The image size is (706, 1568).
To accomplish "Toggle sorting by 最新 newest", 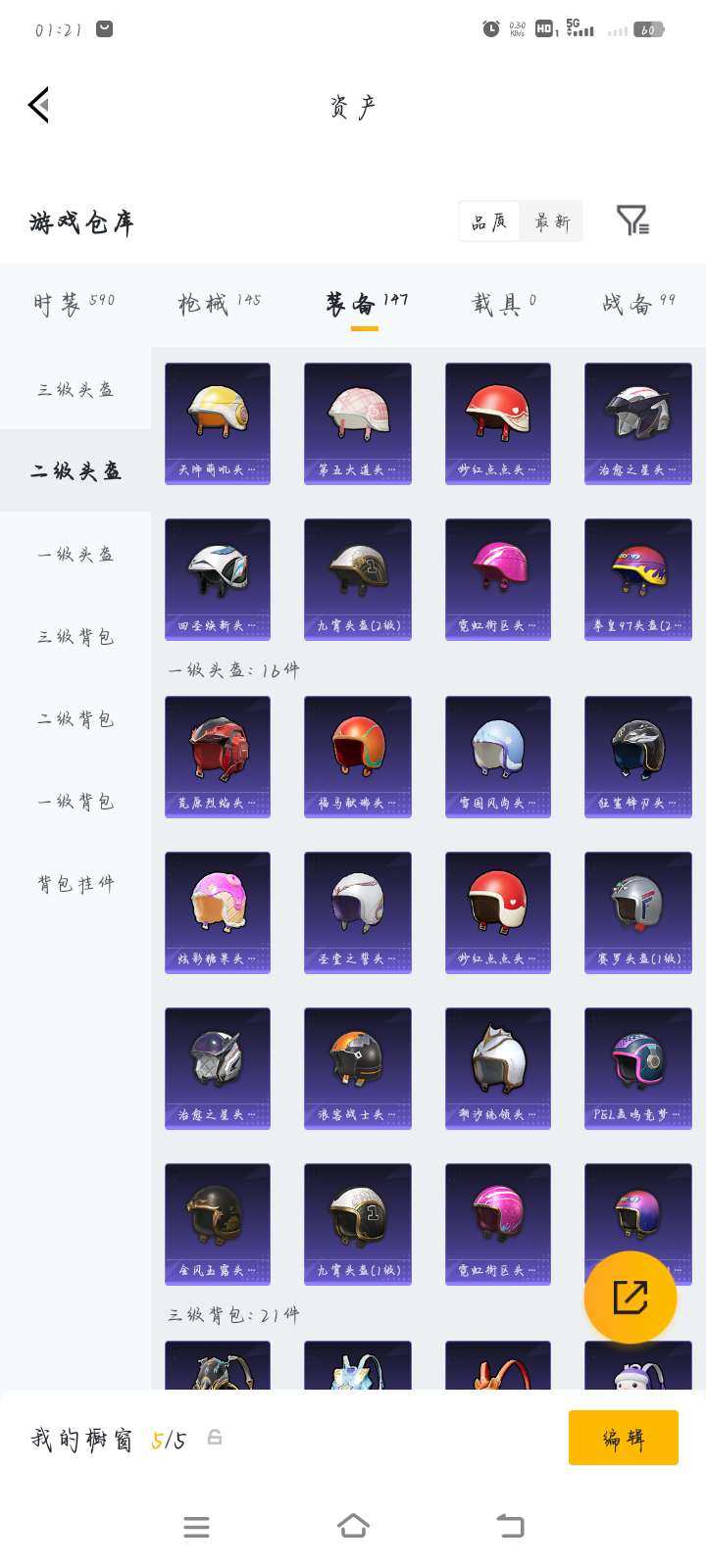I will click(x=551, y=221).
